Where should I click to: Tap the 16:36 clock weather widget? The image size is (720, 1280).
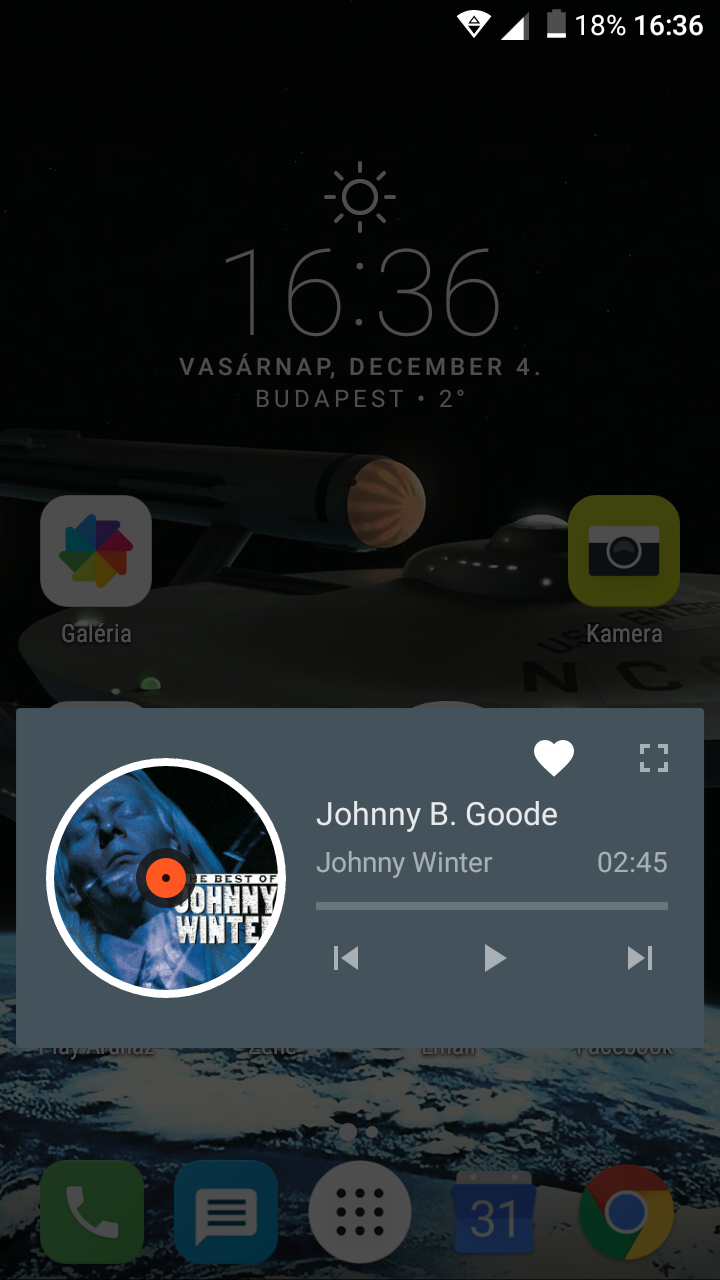coord(360,290)
